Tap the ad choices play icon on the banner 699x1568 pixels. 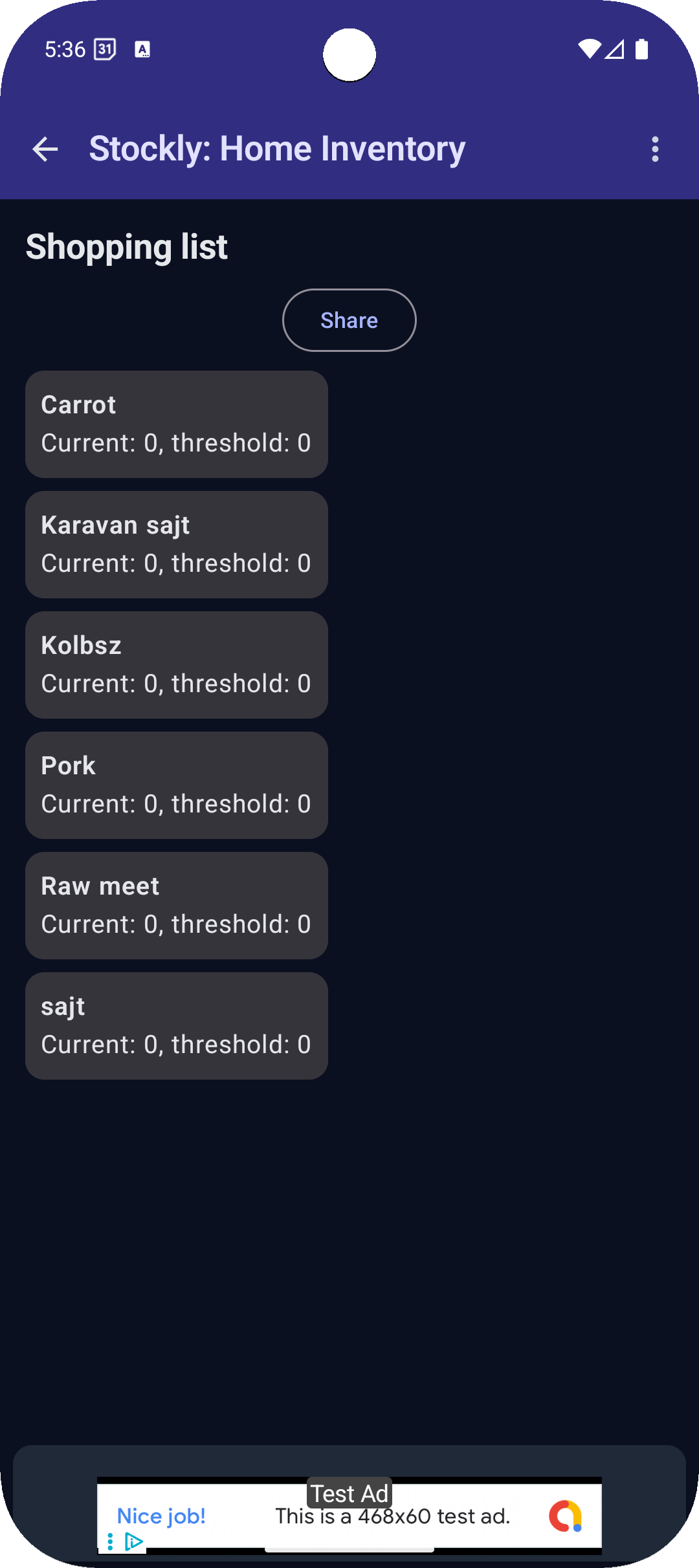pyautogui.click(x=133, y=1540)
